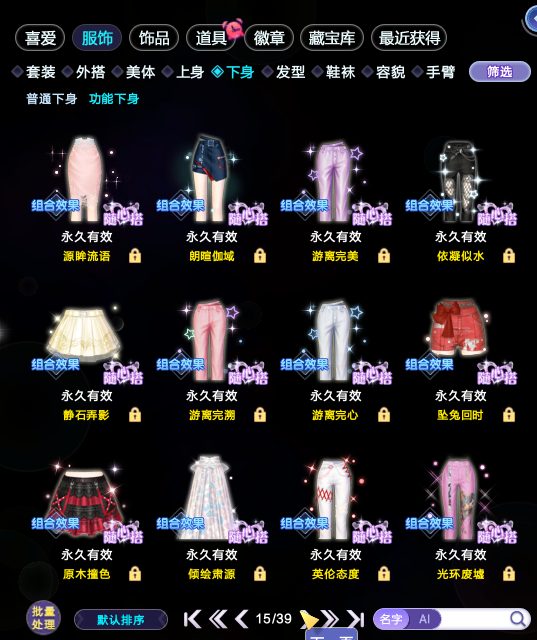Screen dimensions: 537x640
Task: Show the 最近获得 tab
Action: point(409,38)
